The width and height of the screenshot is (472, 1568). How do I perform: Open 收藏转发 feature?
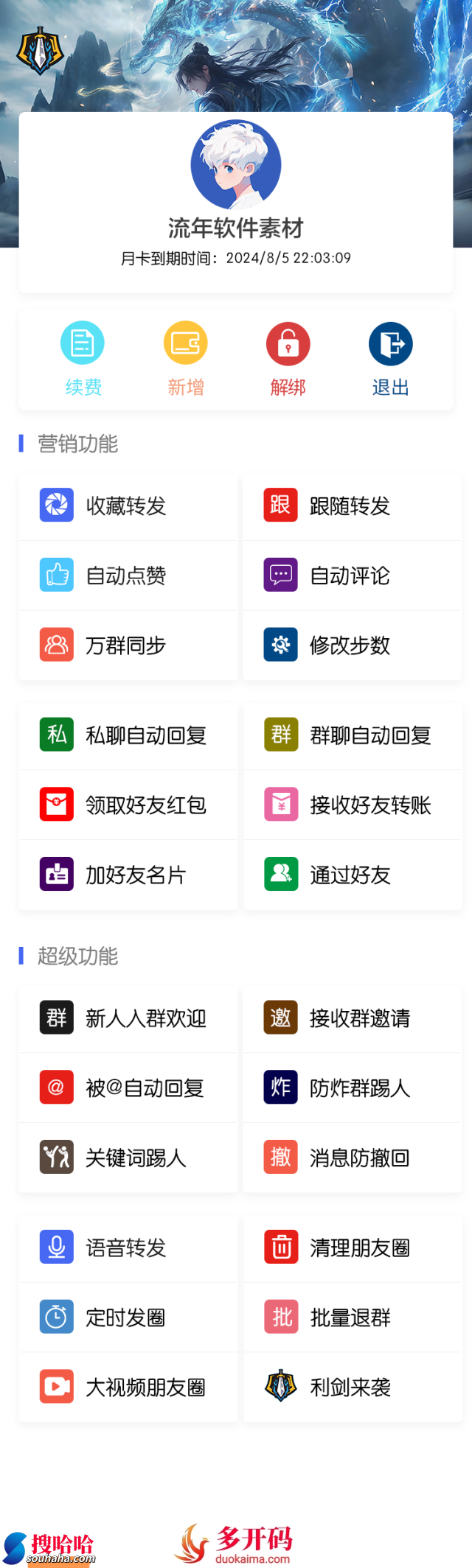(127, 505)
